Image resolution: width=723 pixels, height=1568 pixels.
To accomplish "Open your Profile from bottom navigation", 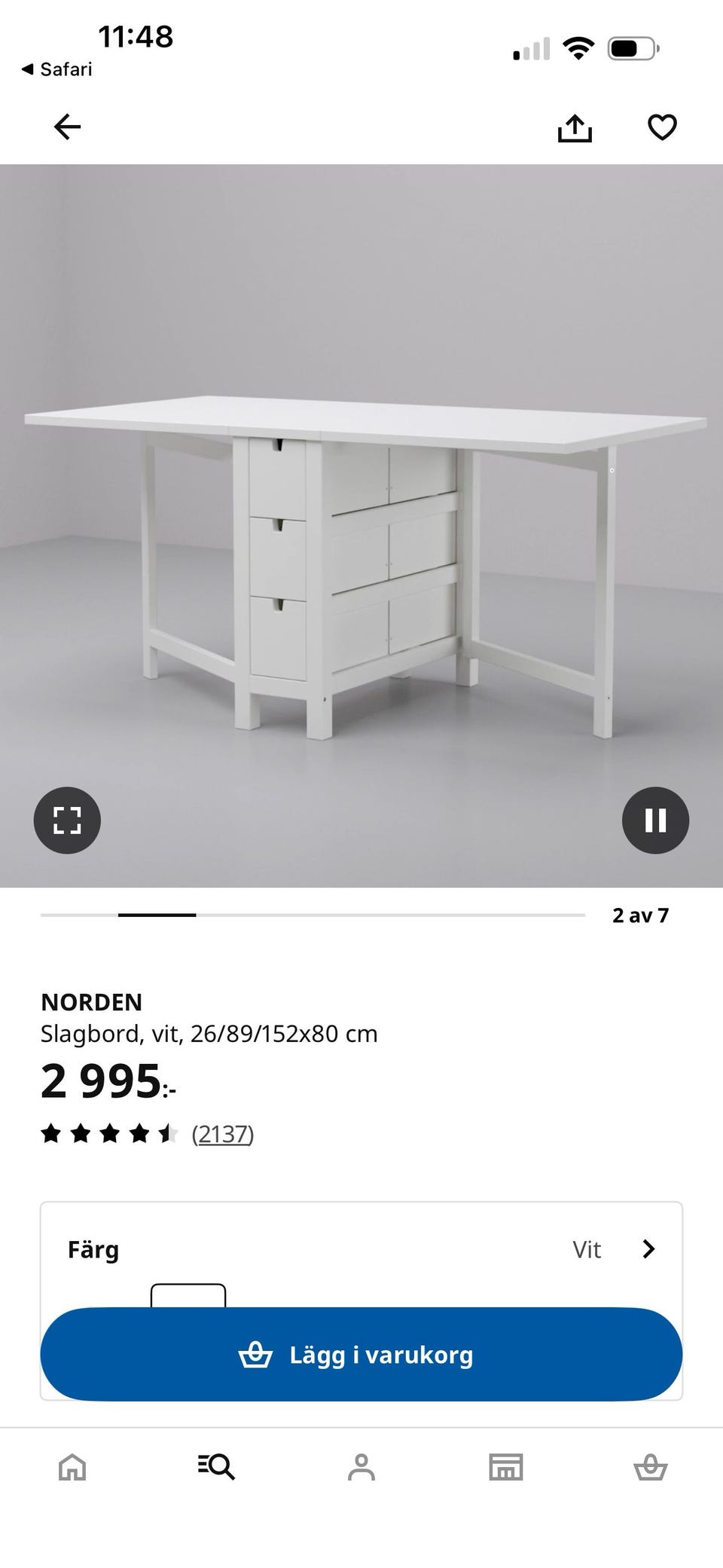I will pos(361,1468).
